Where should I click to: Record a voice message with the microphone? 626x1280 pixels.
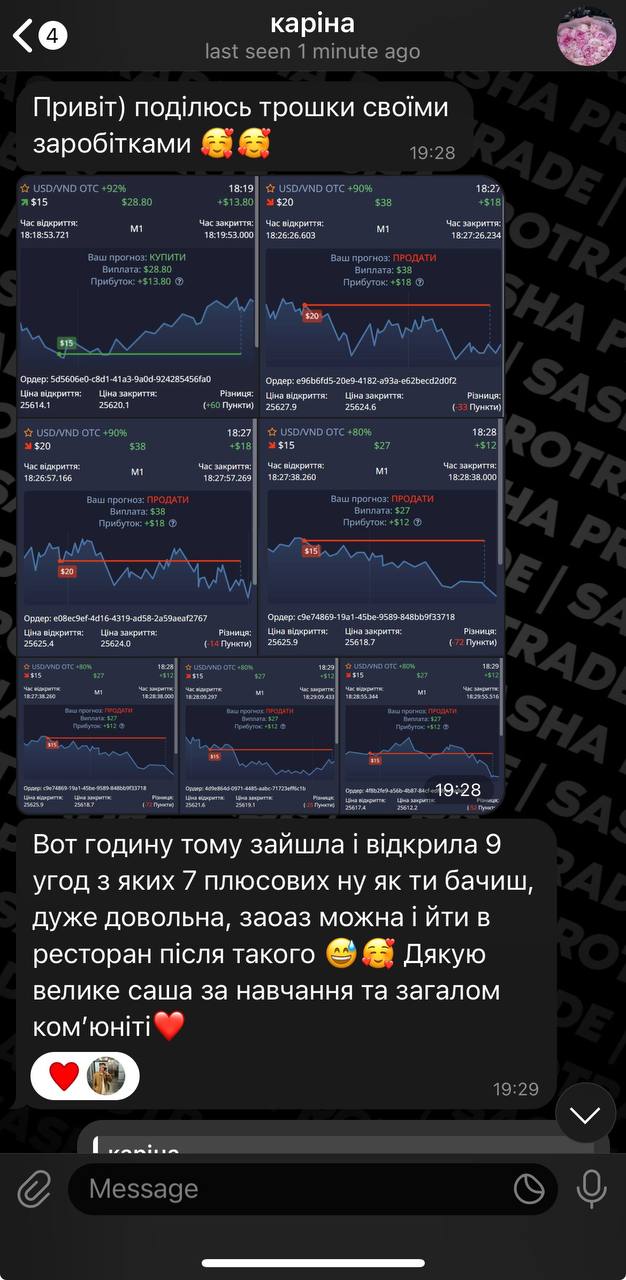click(592, 1188)
